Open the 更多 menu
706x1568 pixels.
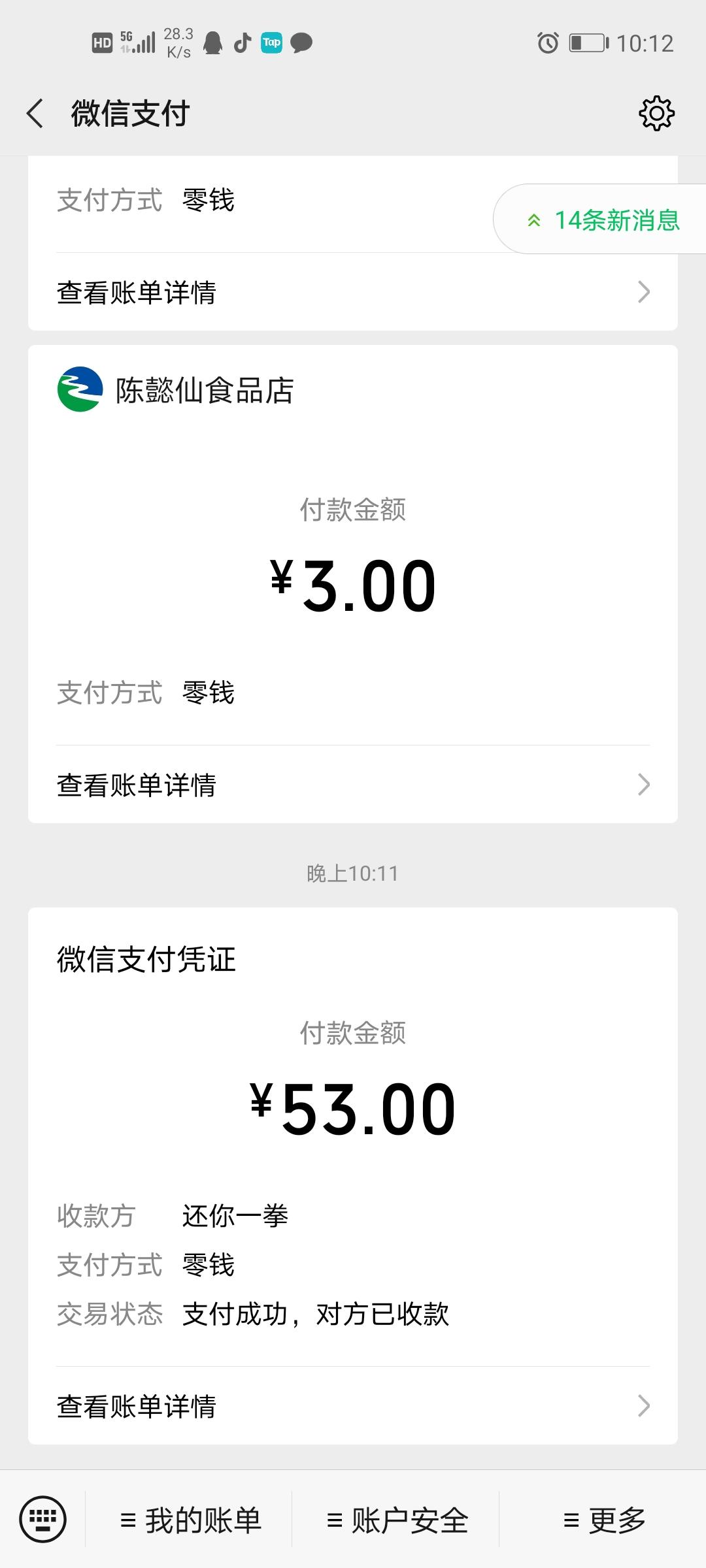[x=603, y=1520]
